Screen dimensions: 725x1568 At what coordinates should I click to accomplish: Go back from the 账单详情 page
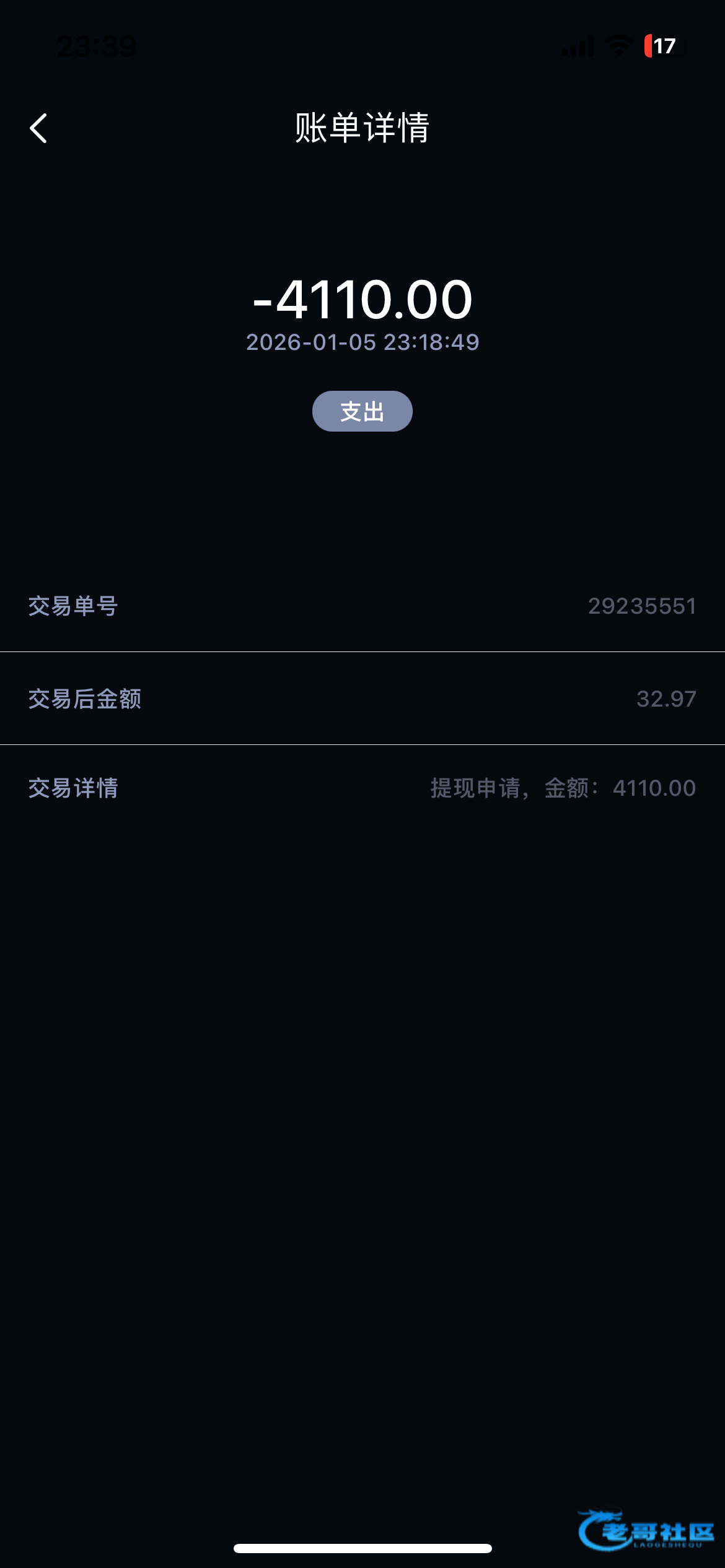coord(38,128)
